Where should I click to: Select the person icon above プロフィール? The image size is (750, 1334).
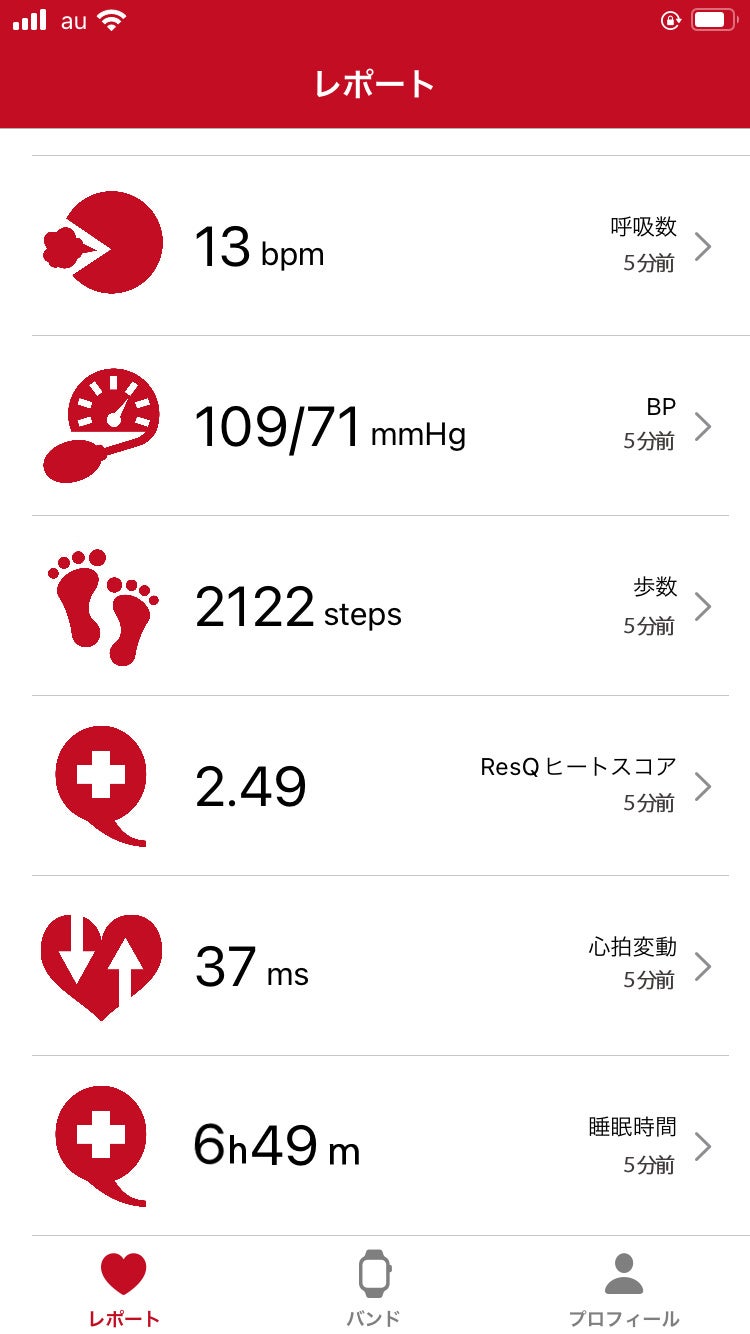(624, 1272)
